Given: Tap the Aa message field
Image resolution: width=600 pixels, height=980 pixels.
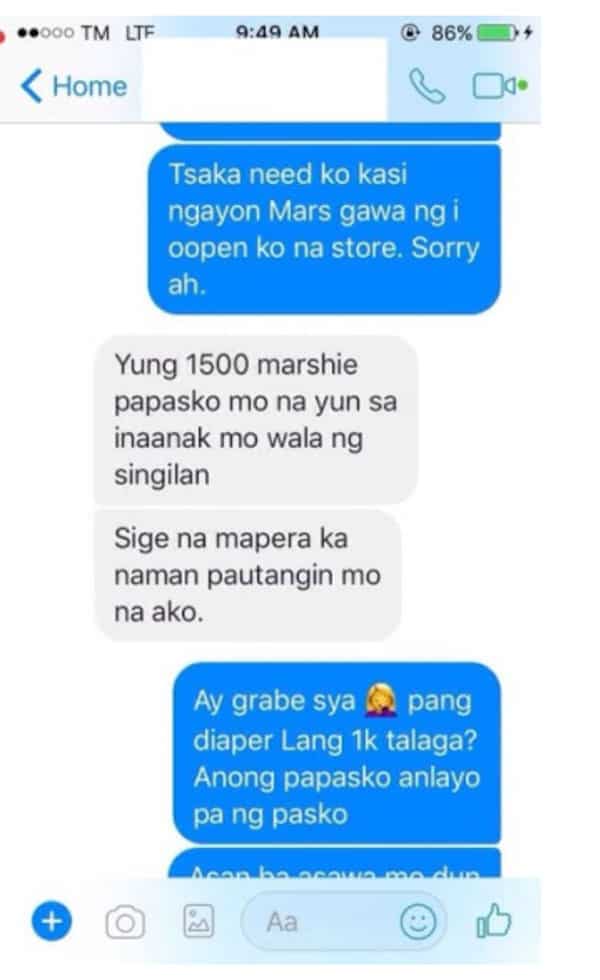Looking at the screenshot, I should (344, 921).
